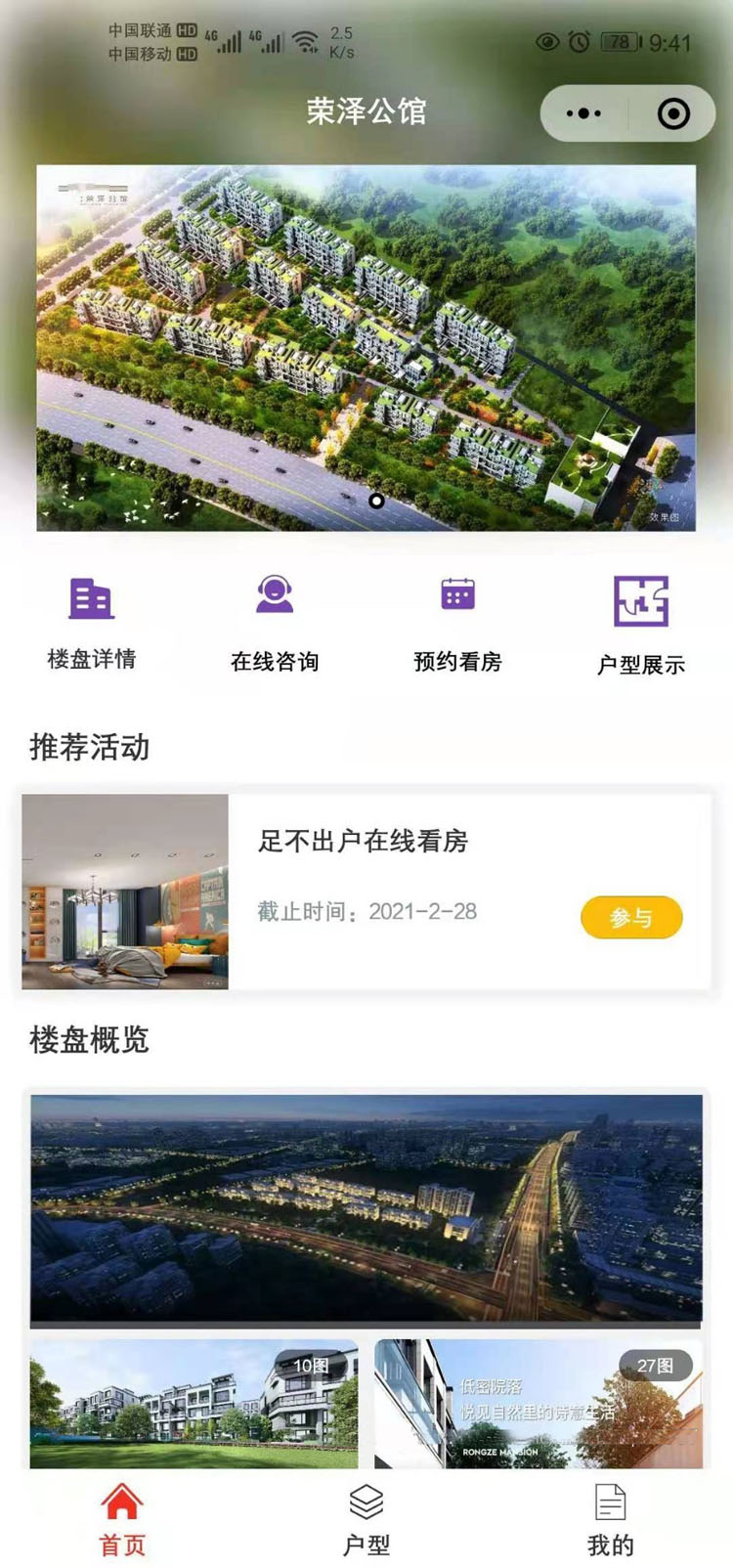
Task: Open the mini program more-options menu
Action: [584, 113]
